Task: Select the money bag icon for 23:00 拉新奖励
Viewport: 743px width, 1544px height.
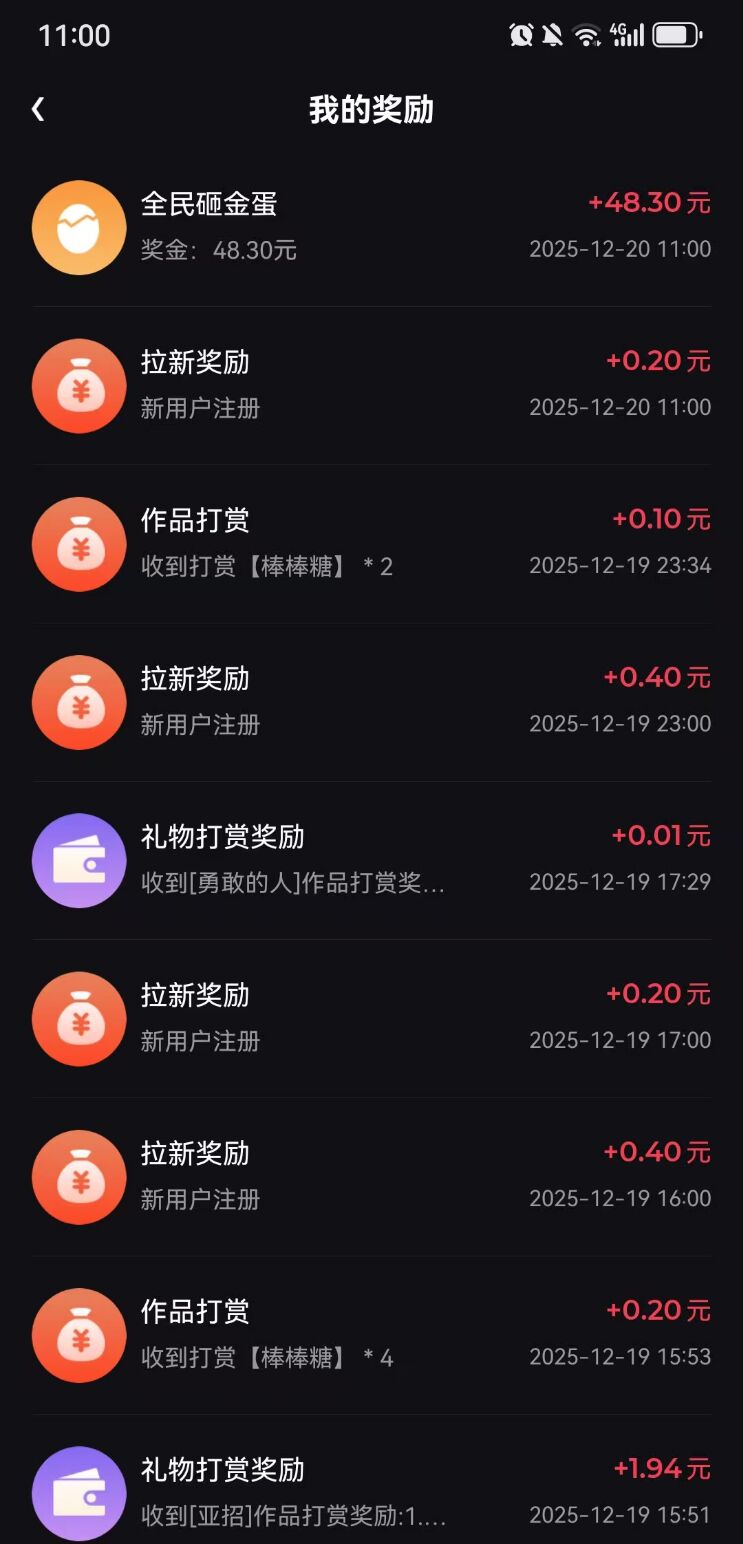Action: tap(79, 702)
